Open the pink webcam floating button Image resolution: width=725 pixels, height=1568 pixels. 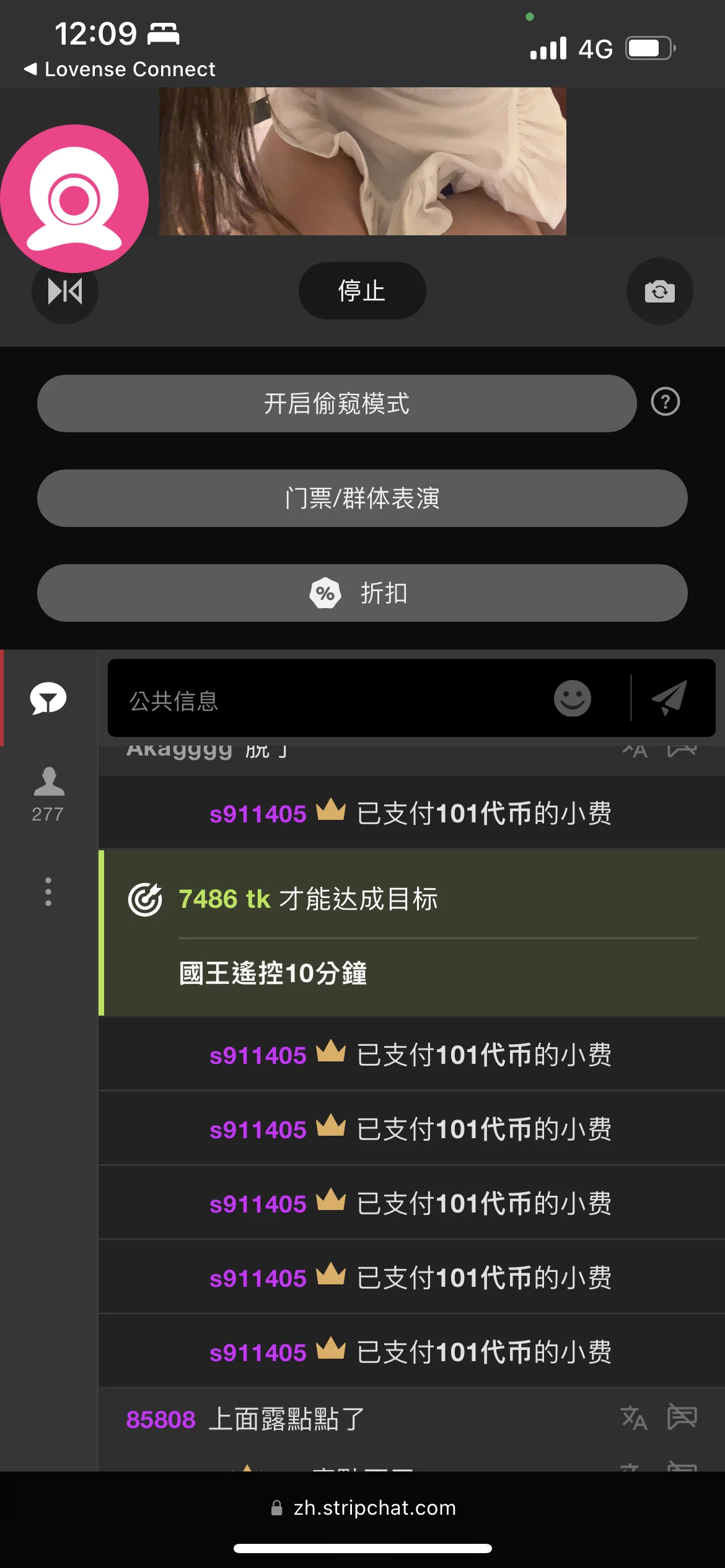74,198
